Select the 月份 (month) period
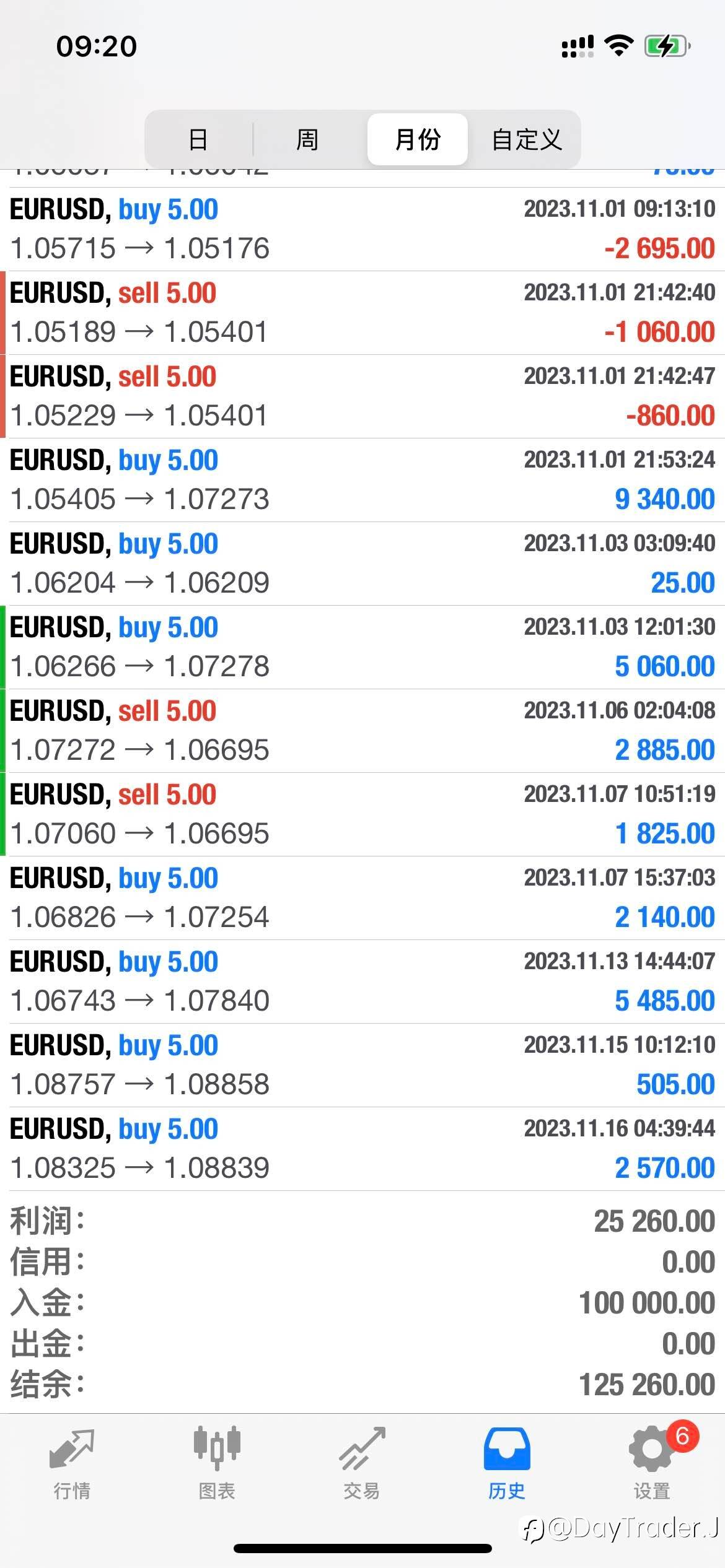Image resolution: width=725 pixels, height=1568 pixels. [x=417, y=139]
